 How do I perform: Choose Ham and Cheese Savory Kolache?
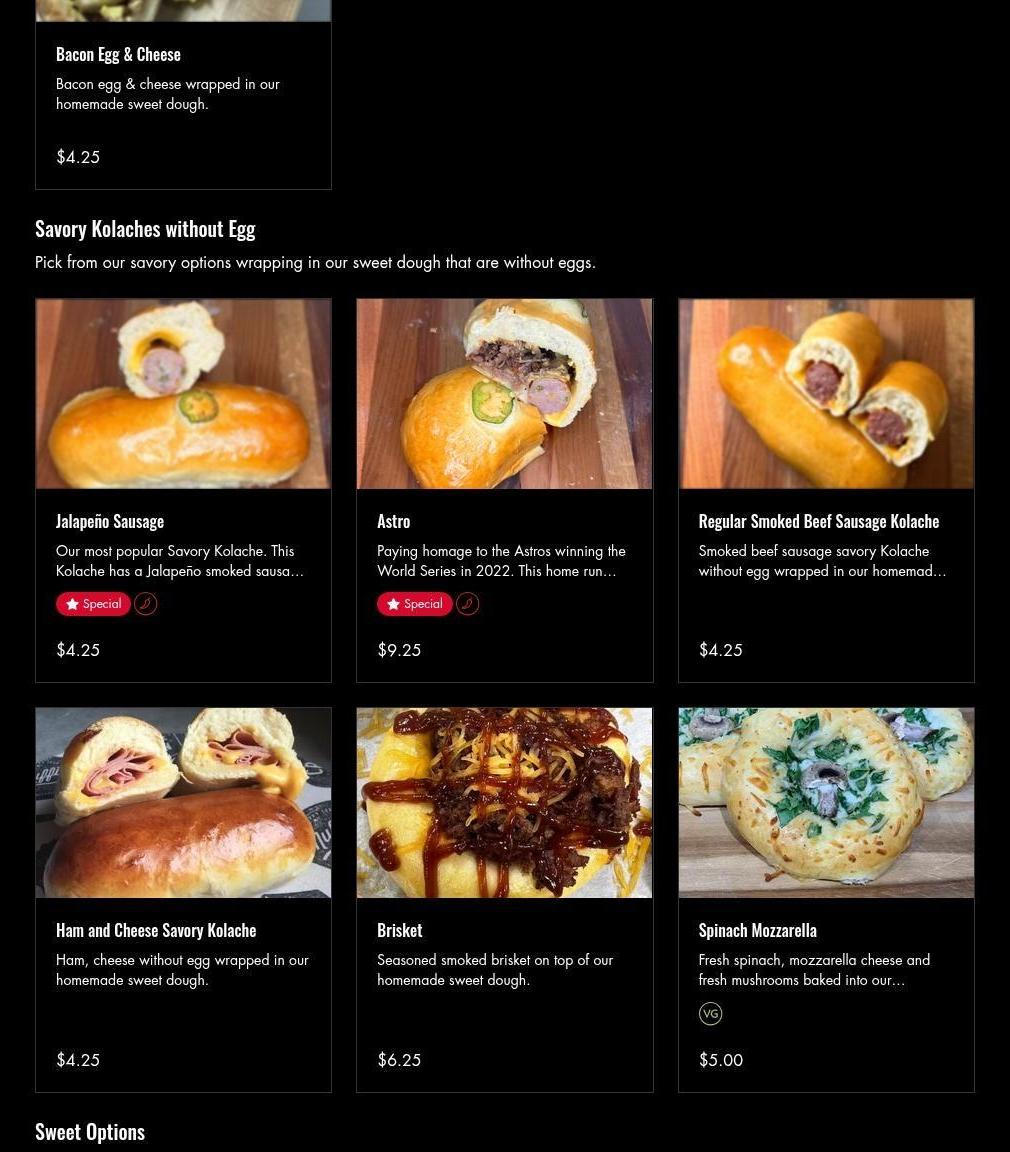click(183, 900)
